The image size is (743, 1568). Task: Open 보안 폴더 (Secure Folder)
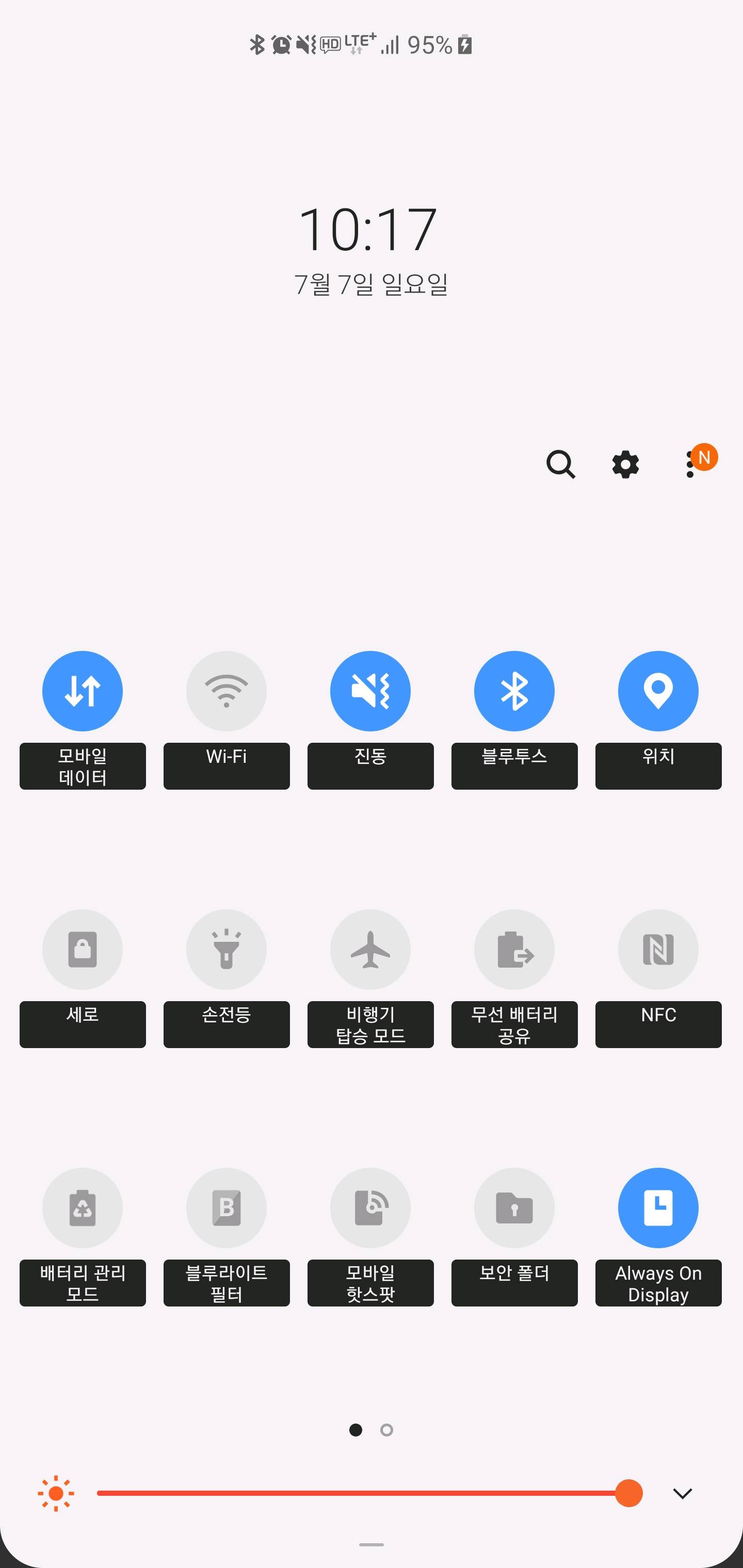click(514, 1207)
